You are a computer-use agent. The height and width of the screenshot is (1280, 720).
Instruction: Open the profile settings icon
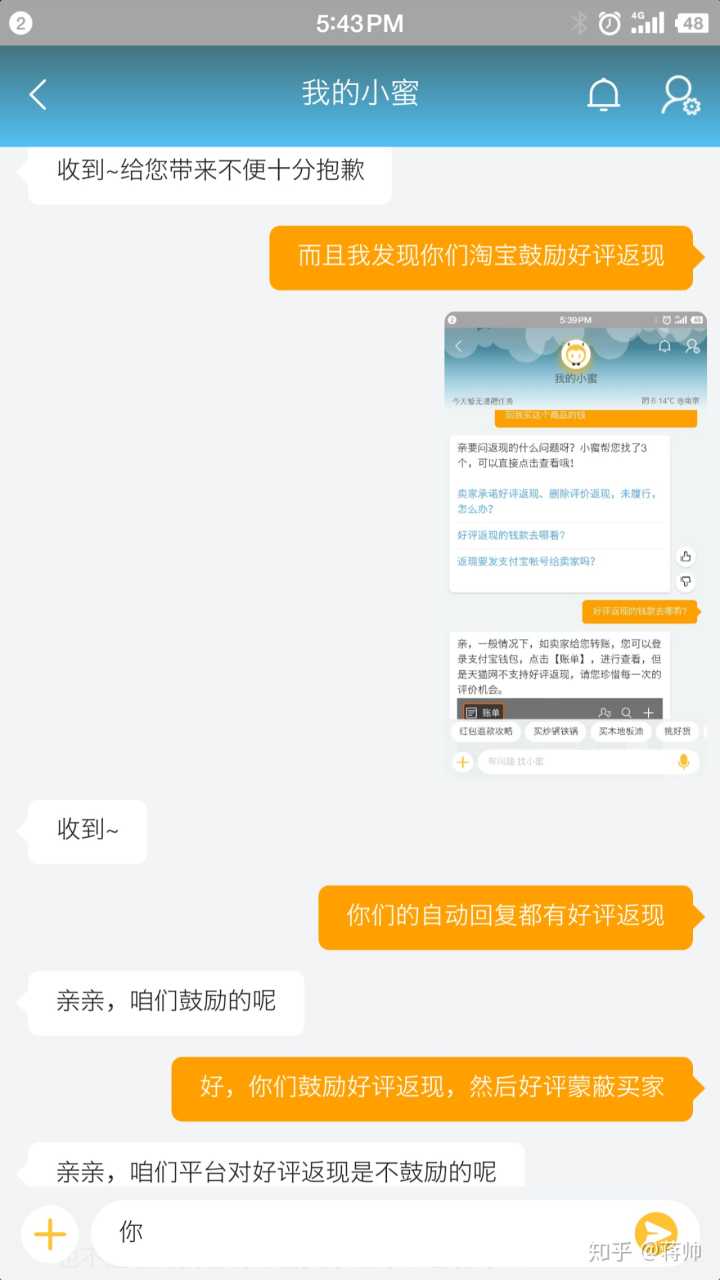tap(679, 95)
